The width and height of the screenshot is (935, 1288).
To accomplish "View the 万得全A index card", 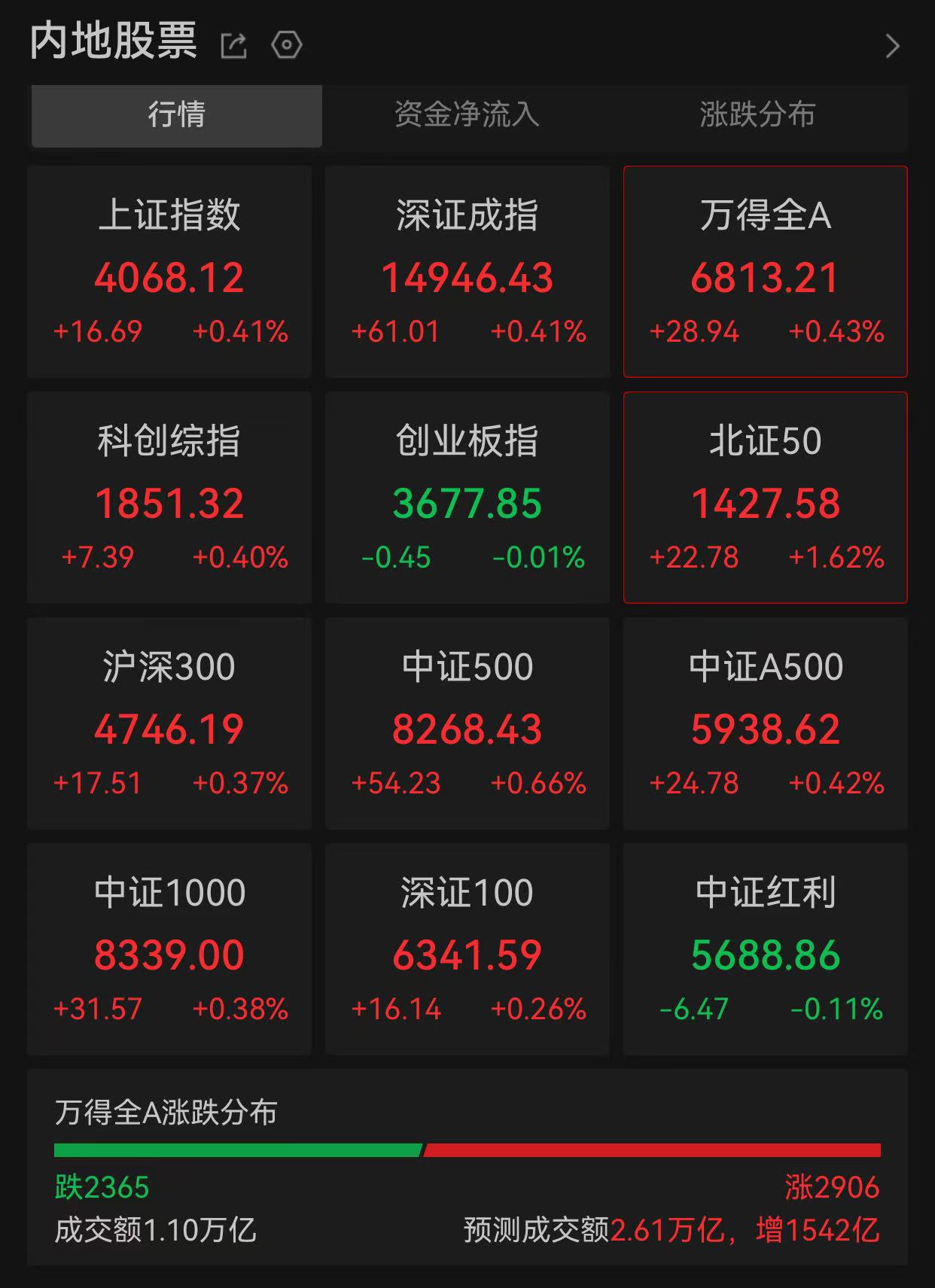I will 765,272.
